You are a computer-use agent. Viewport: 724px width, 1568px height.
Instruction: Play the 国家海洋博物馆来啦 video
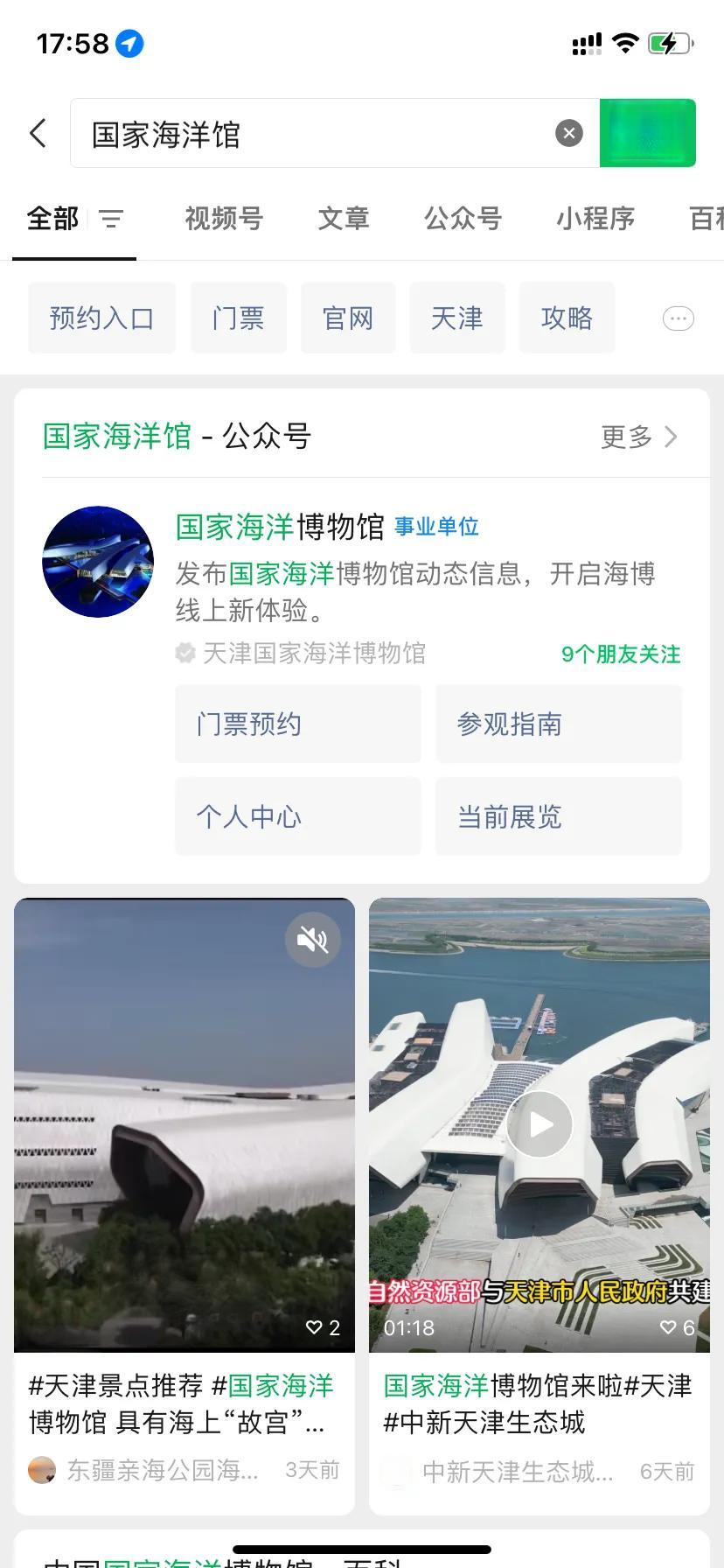(540, 1124)
